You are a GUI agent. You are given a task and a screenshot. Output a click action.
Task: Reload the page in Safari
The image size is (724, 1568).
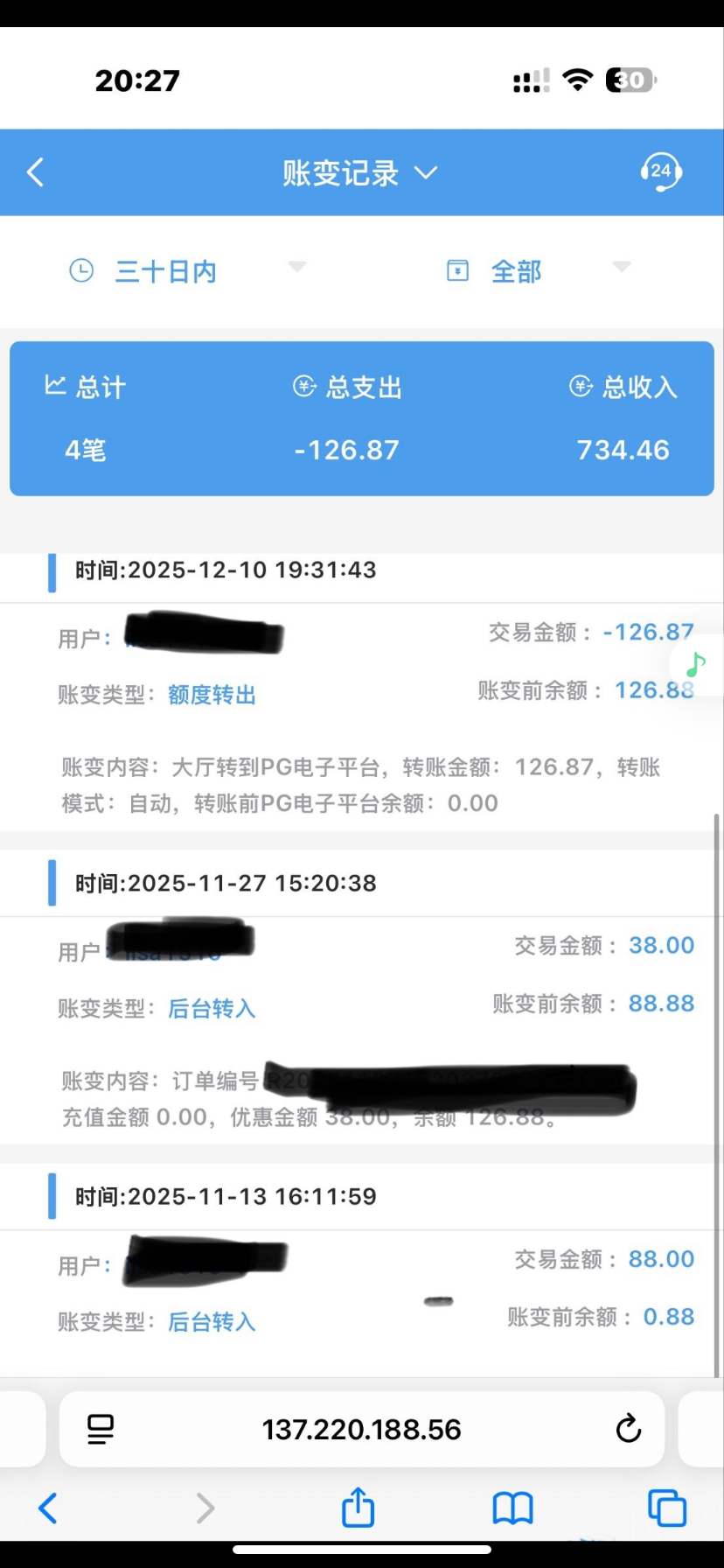point(628,1430)
